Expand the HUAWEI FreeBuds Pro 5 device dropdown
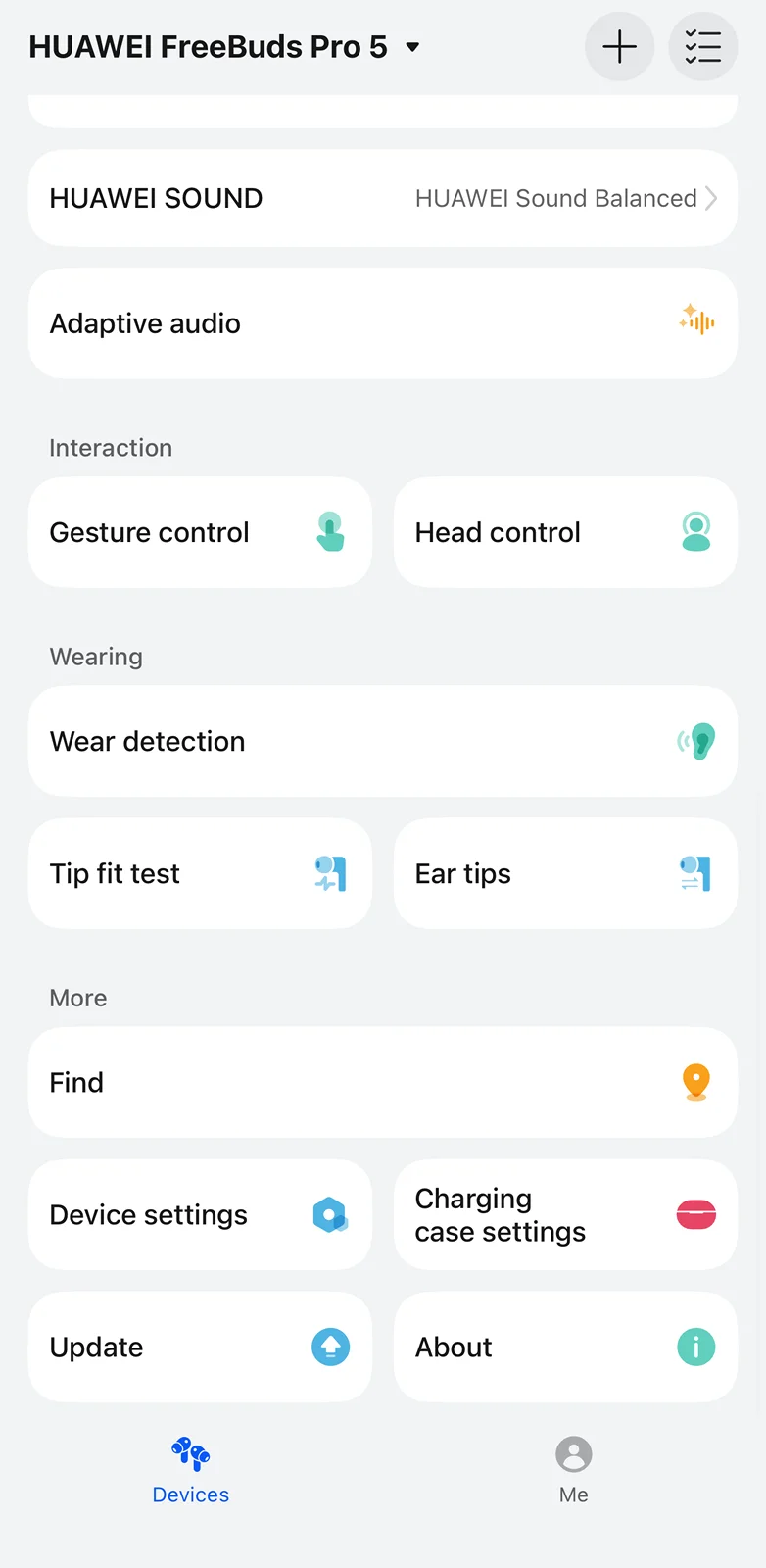 point(412,47)
